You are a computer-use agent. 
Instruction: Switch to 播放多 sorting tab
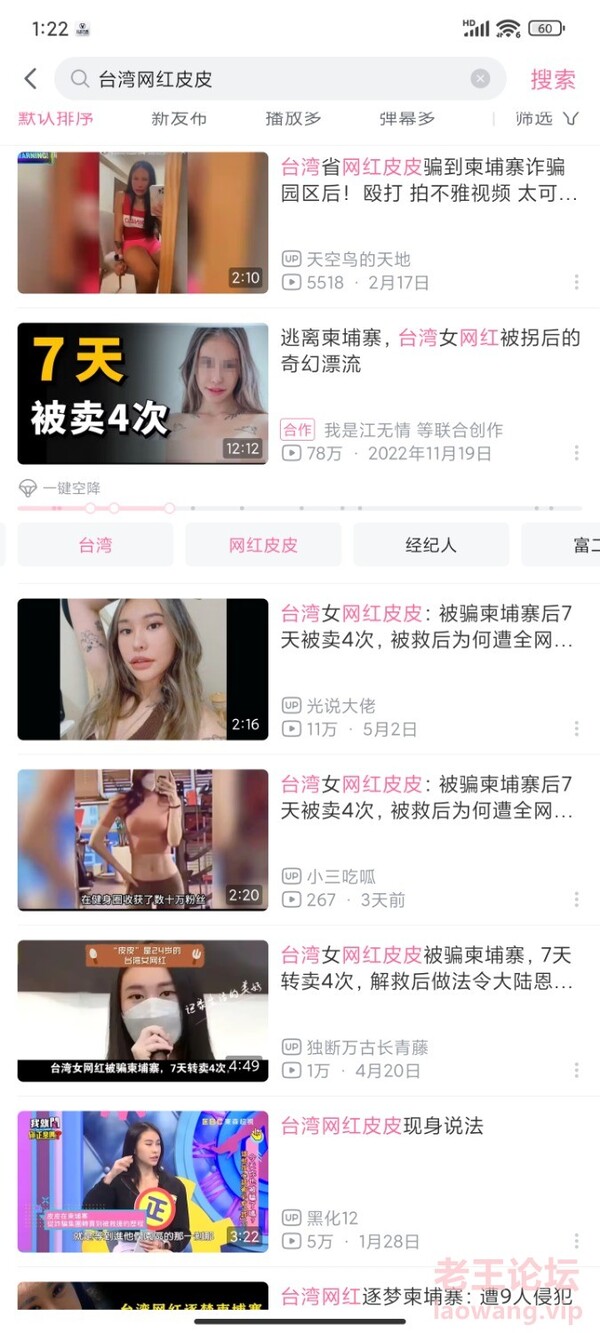pyautogui.click(x=293, y=119)
